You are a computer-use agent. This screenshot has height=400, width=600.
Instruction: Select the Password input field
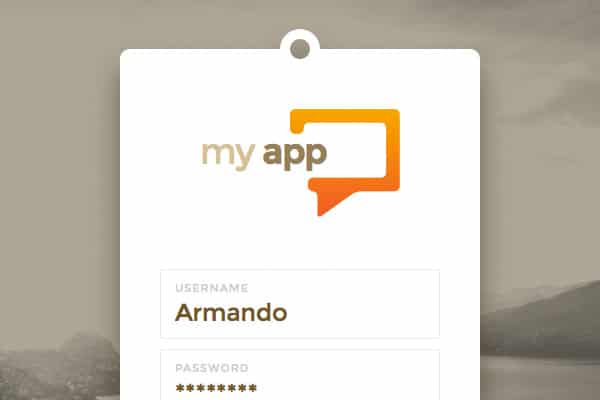[x=299, y=378]
